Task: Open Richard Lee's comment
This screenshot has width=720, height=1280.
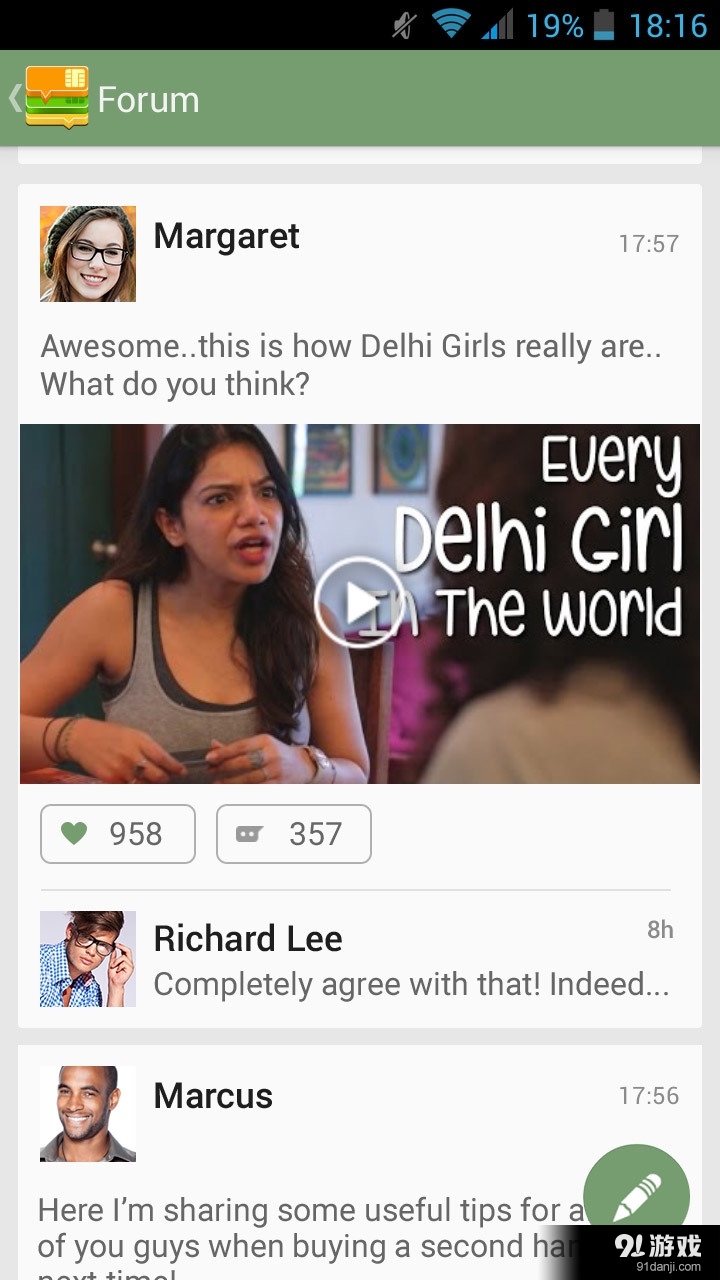Action: point(410,960)
